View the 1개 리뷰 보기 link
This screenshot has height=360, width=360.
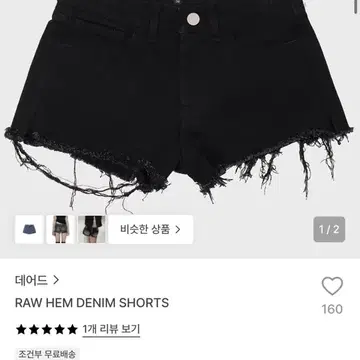click(111, 329)
